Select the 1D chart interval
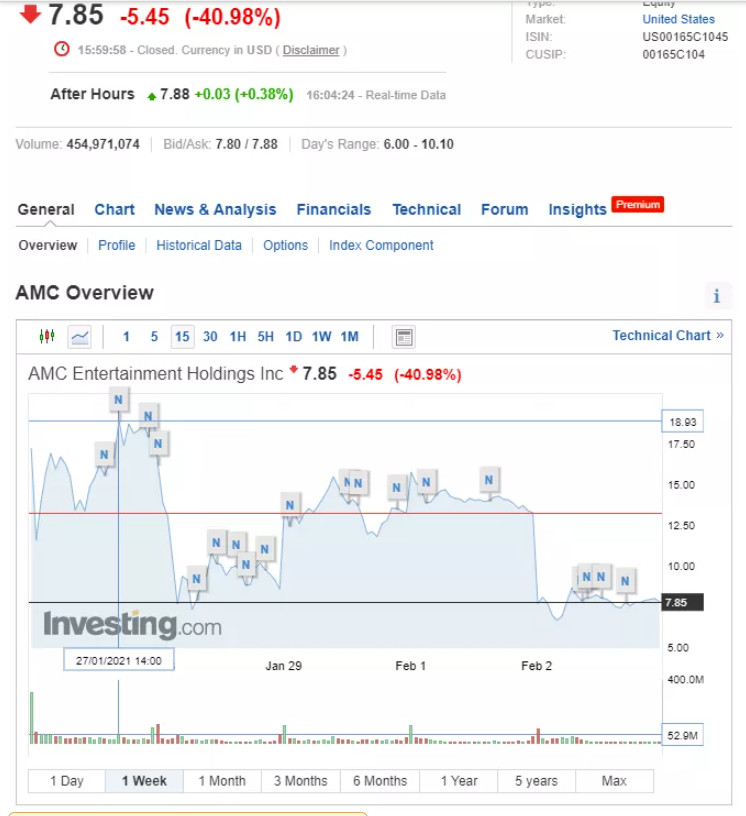The image size is (746, 816). (x=293, y=336)
